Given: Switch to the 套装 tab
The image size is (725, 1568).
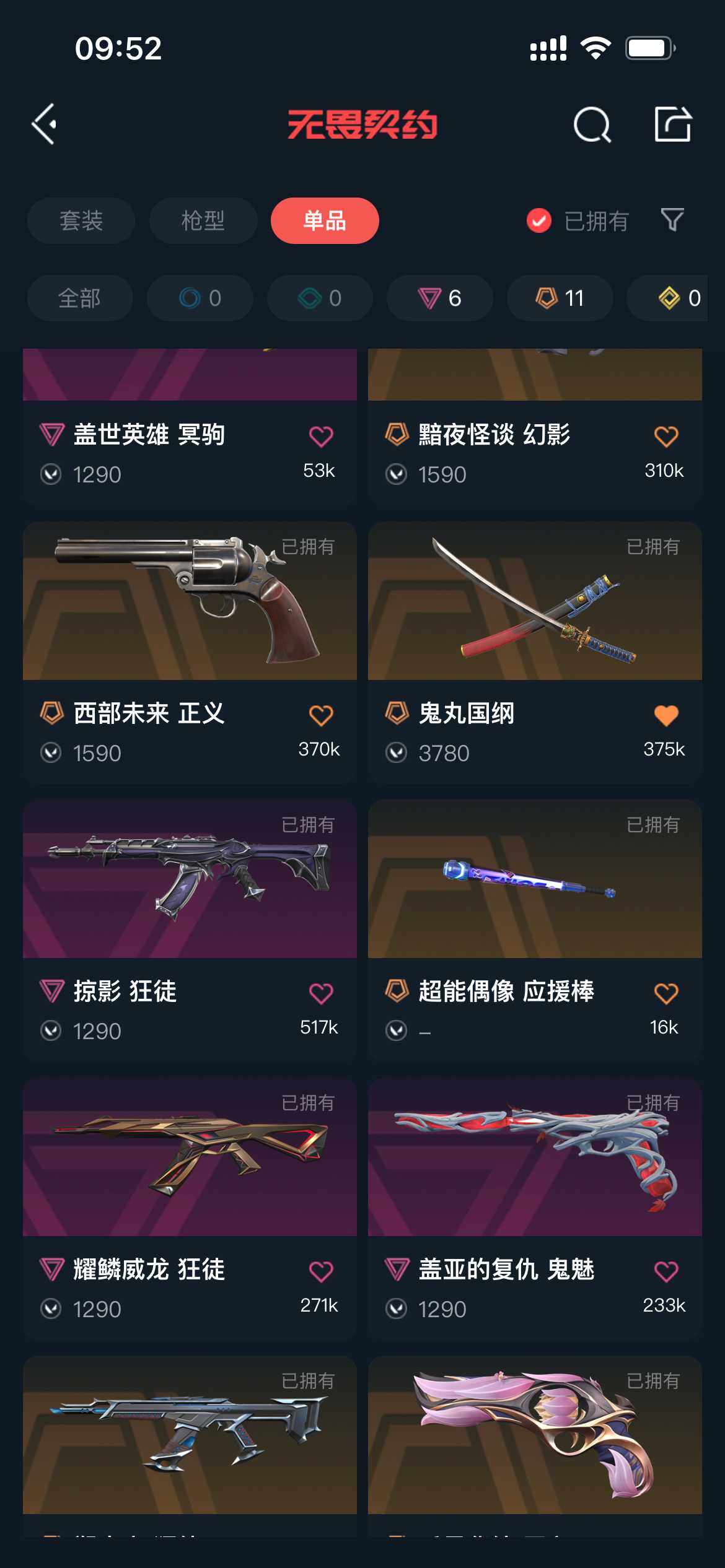Looking at the screenshot, I should click(x=81, y=220).
